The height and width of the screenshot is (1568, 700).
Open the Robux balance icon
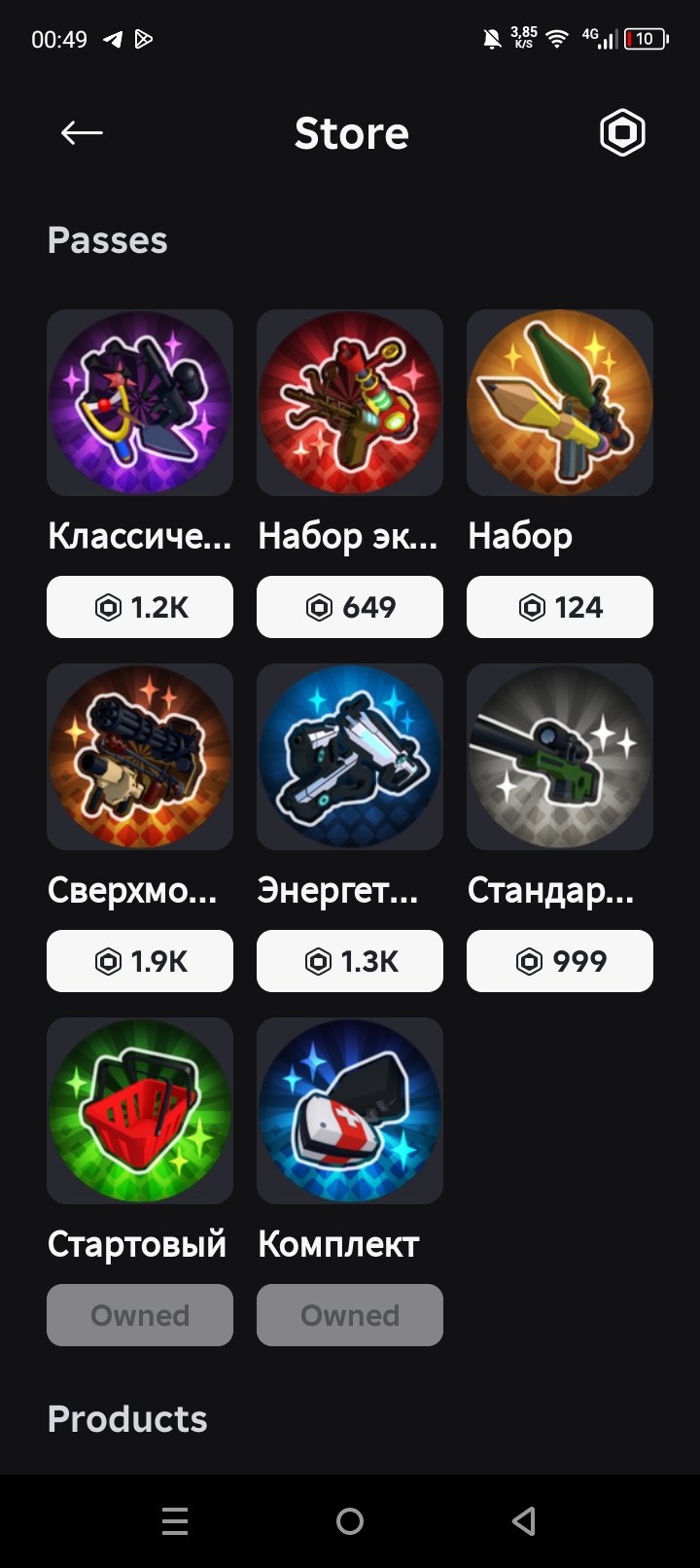[622, 132]
